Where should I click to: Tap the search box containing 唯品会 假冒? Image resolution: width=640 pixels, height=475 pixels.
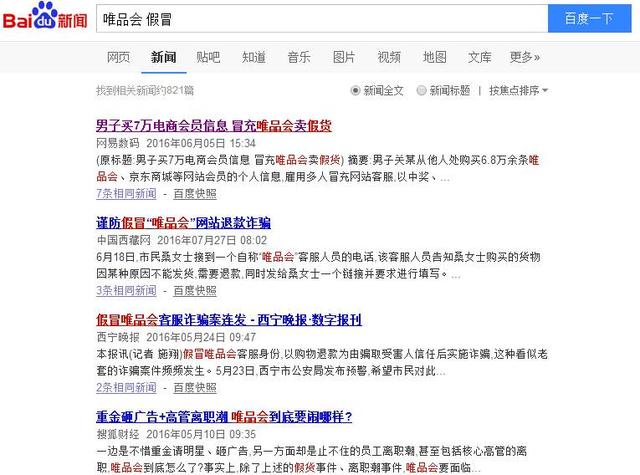pyautogui.click(x=320, y=18)
